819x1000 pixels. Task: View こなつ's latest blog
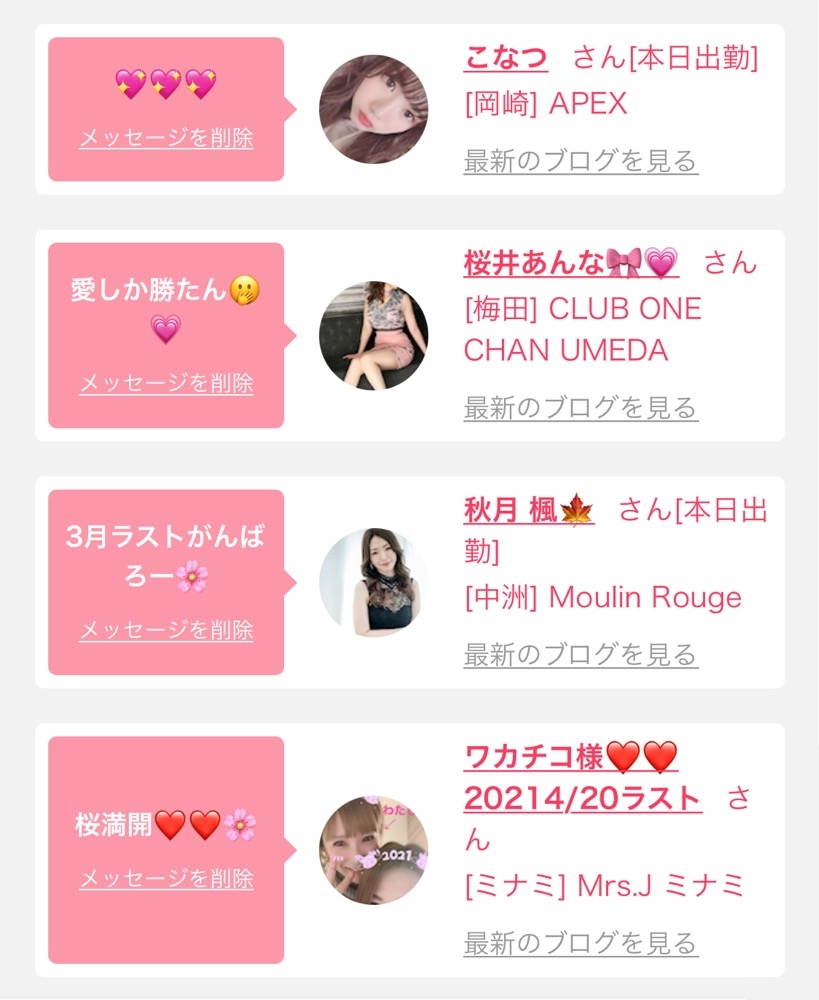pos(581,161)
